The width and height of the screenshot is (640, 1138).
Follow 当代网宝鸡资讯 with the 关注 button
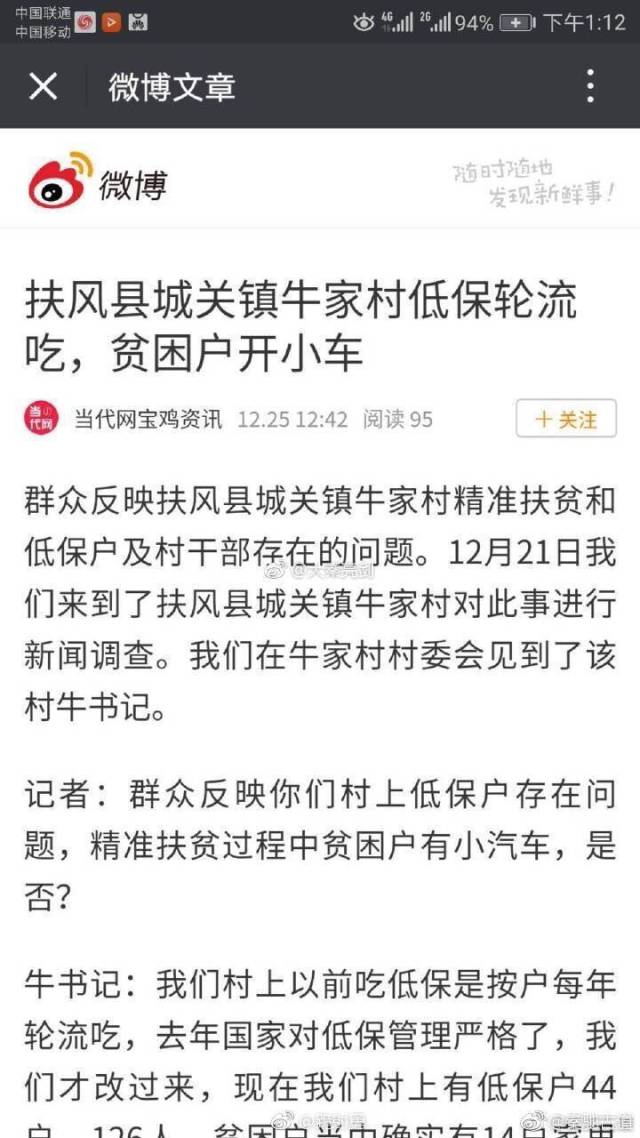(x=566, y=419)
